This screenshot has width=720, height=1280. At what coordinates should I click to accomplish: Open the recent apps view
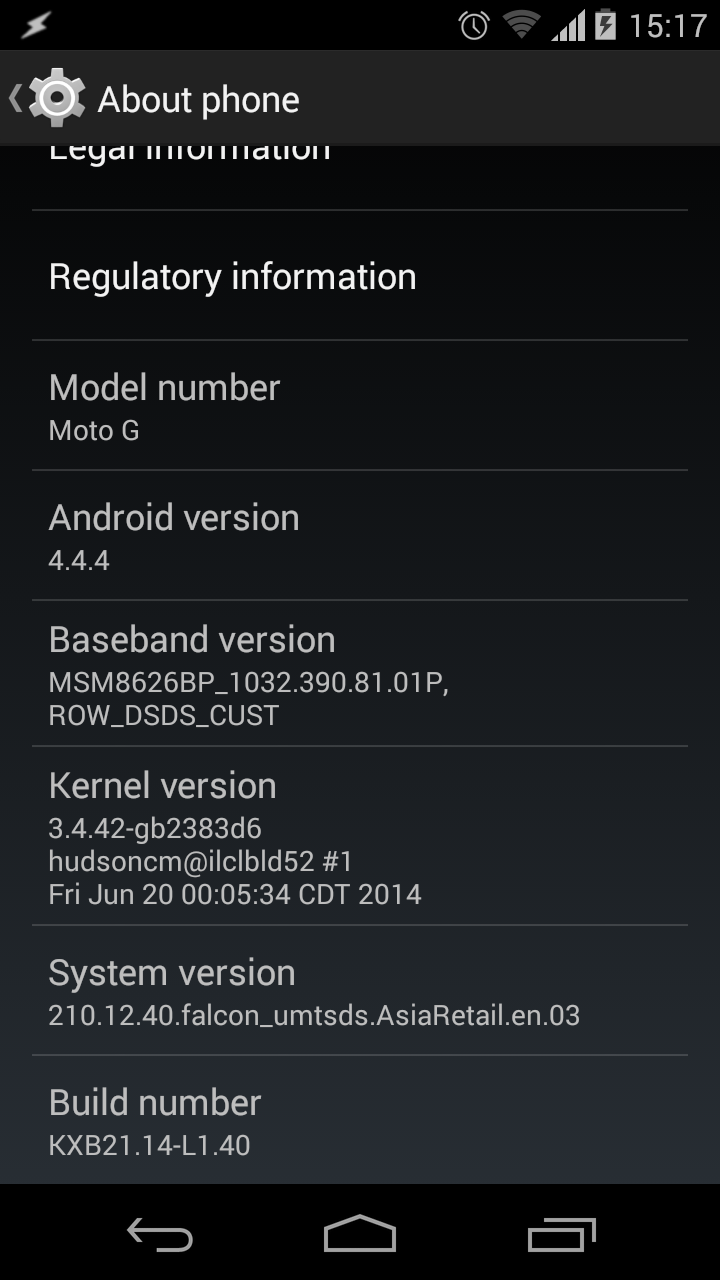[561, 1234]
